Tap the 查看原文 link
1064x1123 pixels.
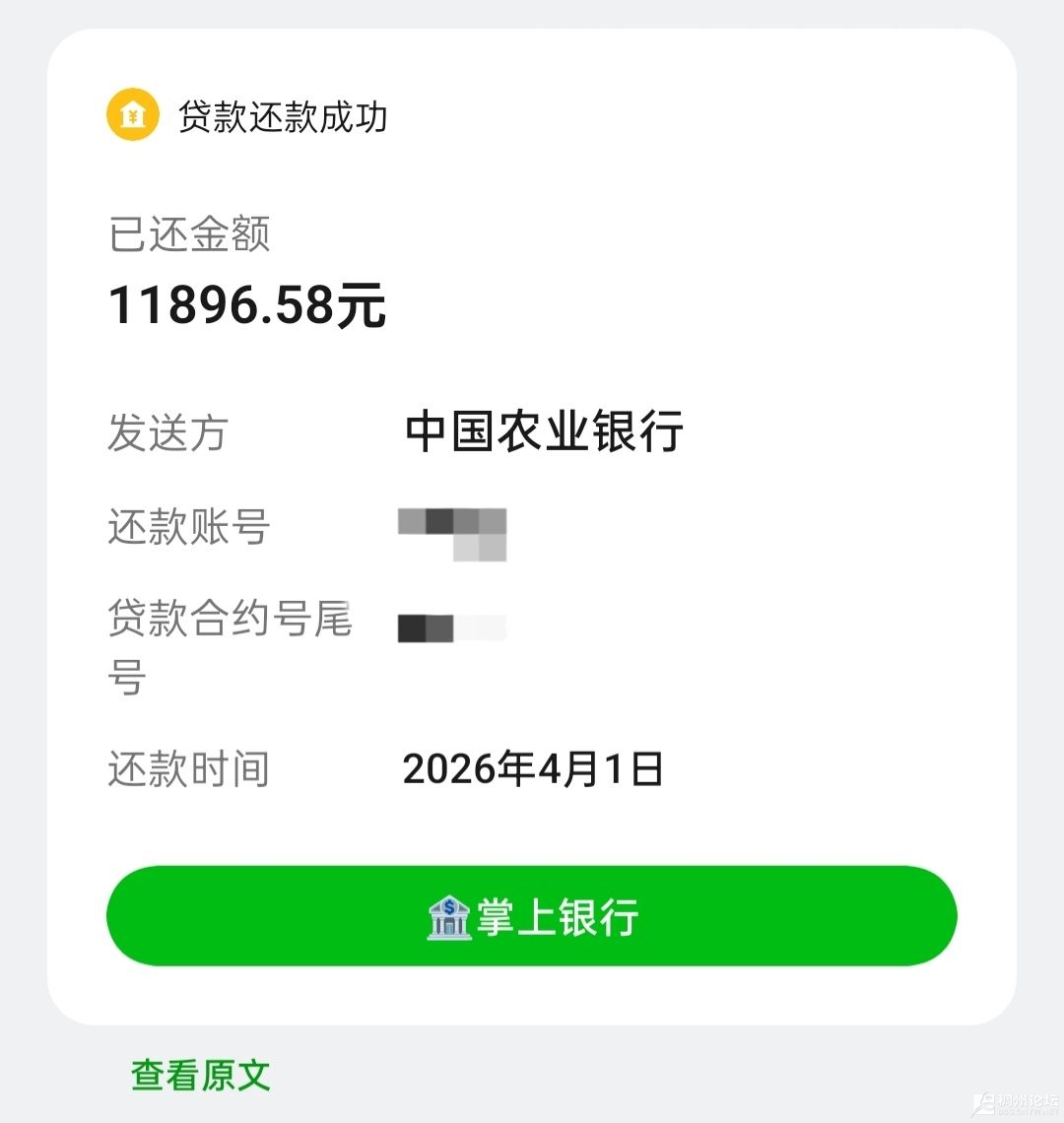(201, 1075)
